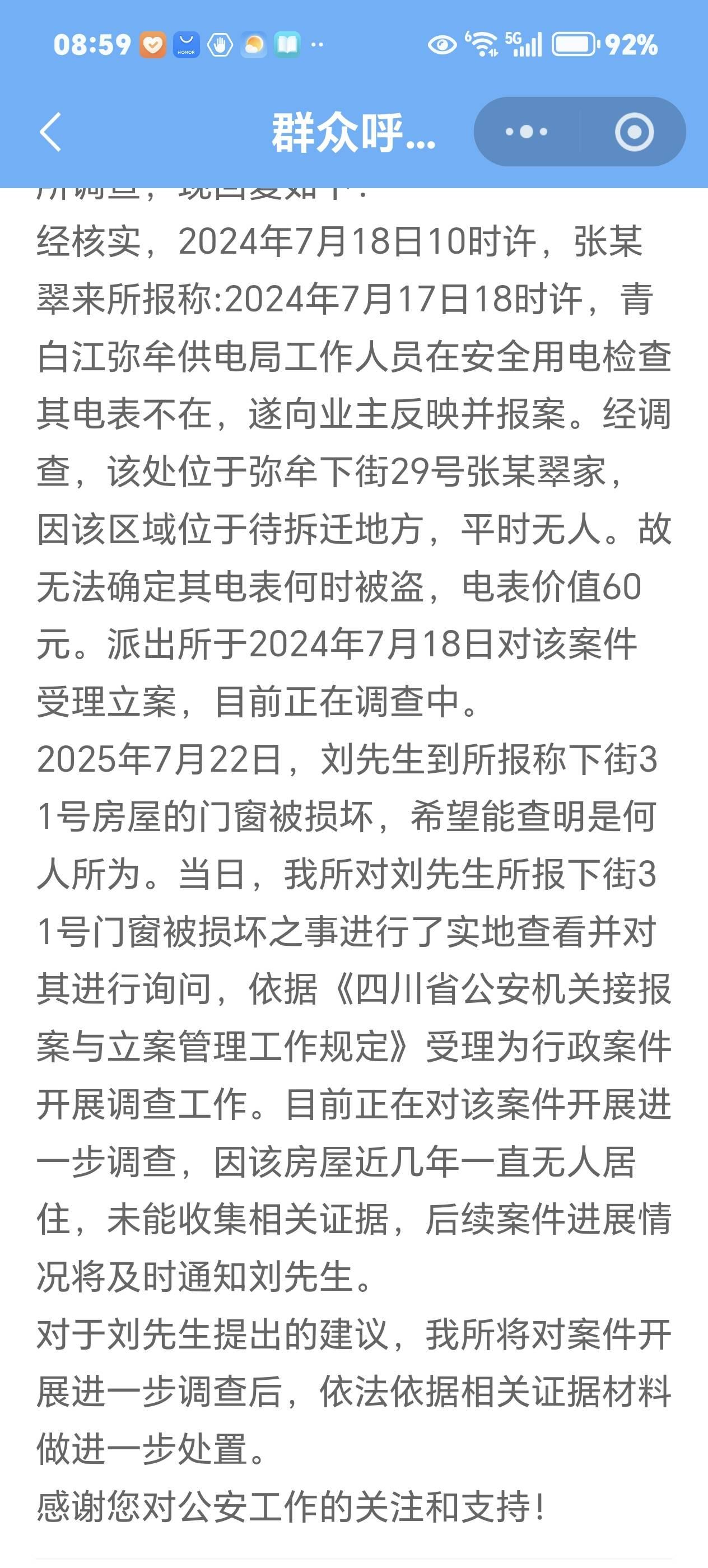
Task: Close the mini program with the circle button
Action: point(634,132)
